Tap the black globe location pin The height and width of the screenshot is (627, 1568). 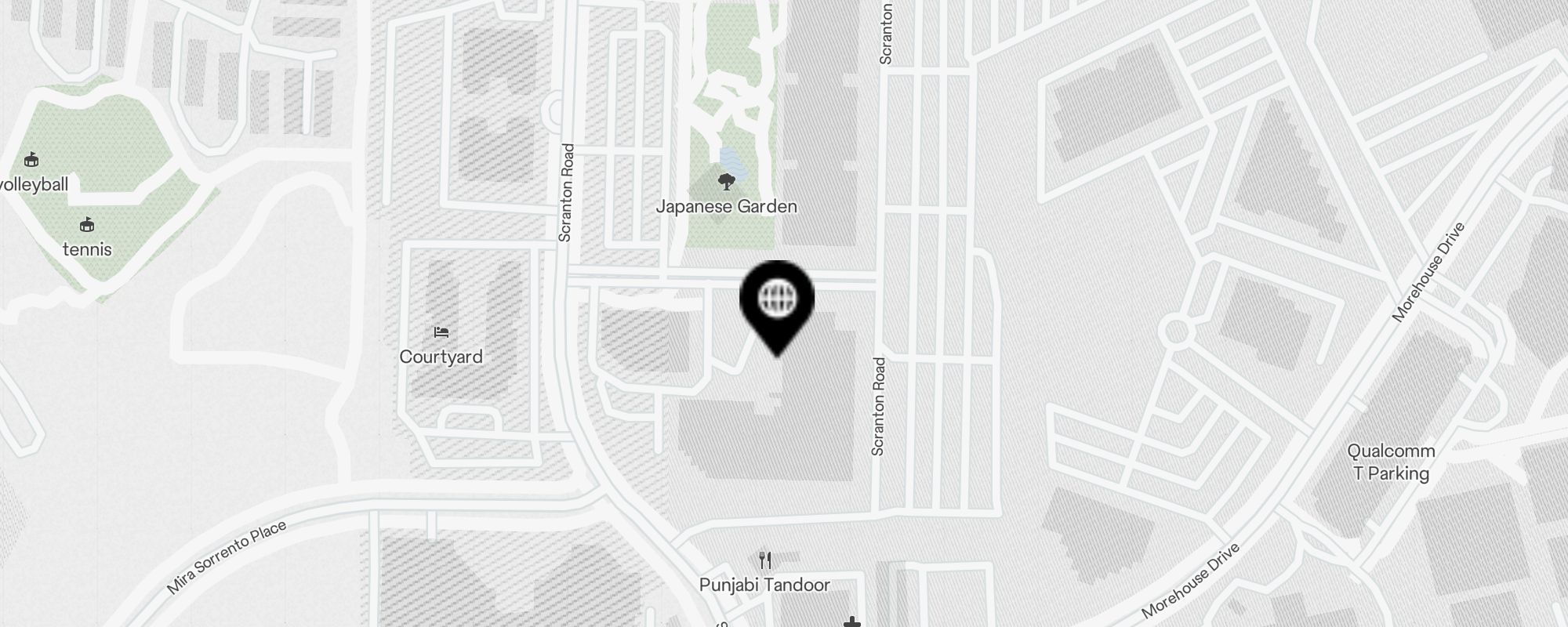click(x=777, y=299)
